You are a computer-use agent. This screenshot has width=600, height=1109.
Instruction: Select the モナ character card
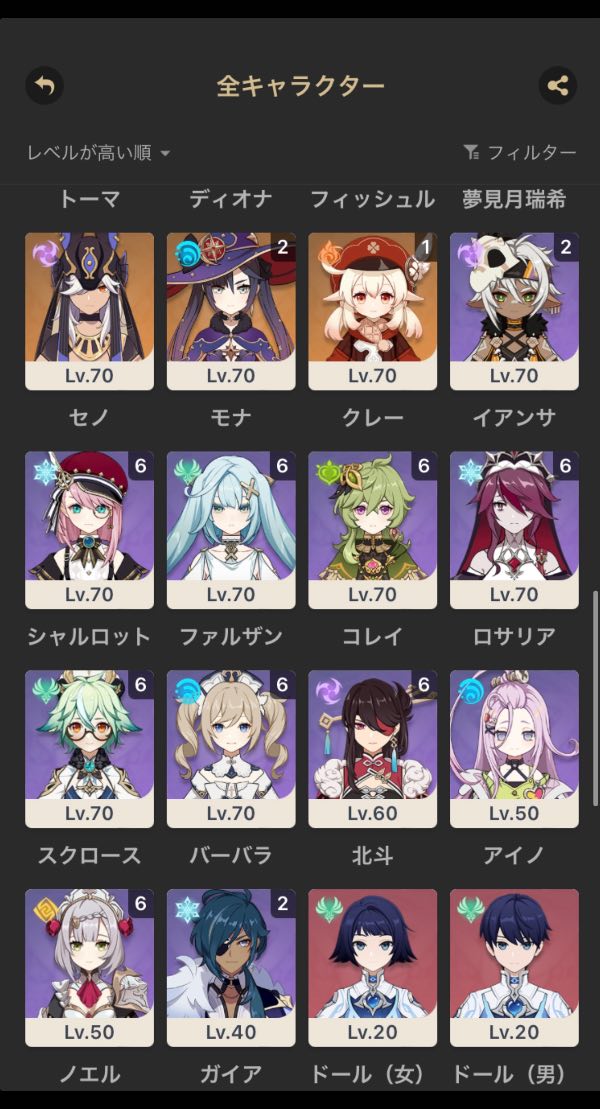point(231,311)
